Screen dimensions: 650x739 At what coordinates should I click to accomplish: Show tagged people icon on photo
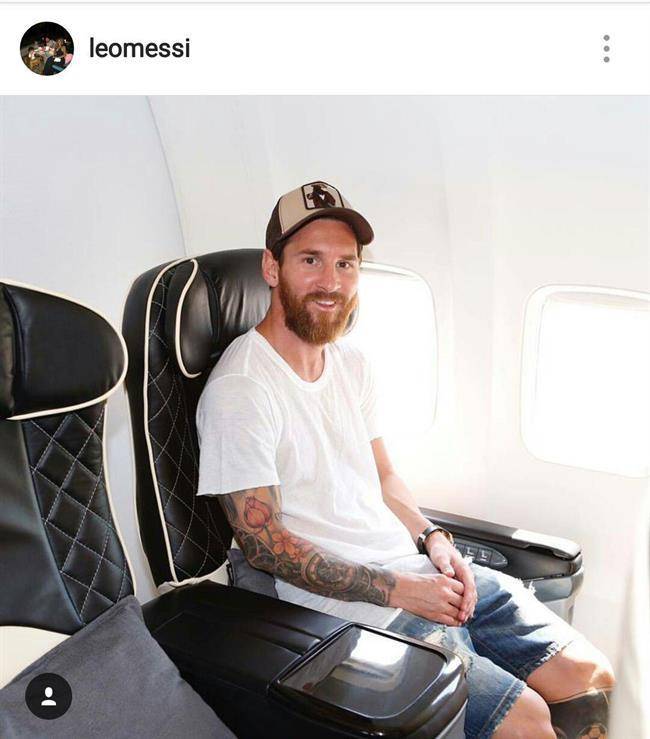click(48, 696)
